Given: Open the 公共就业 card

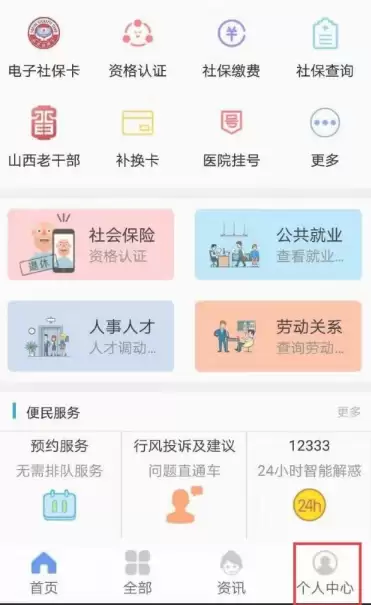Looking at the screenshot, I should tap(278, 244).
